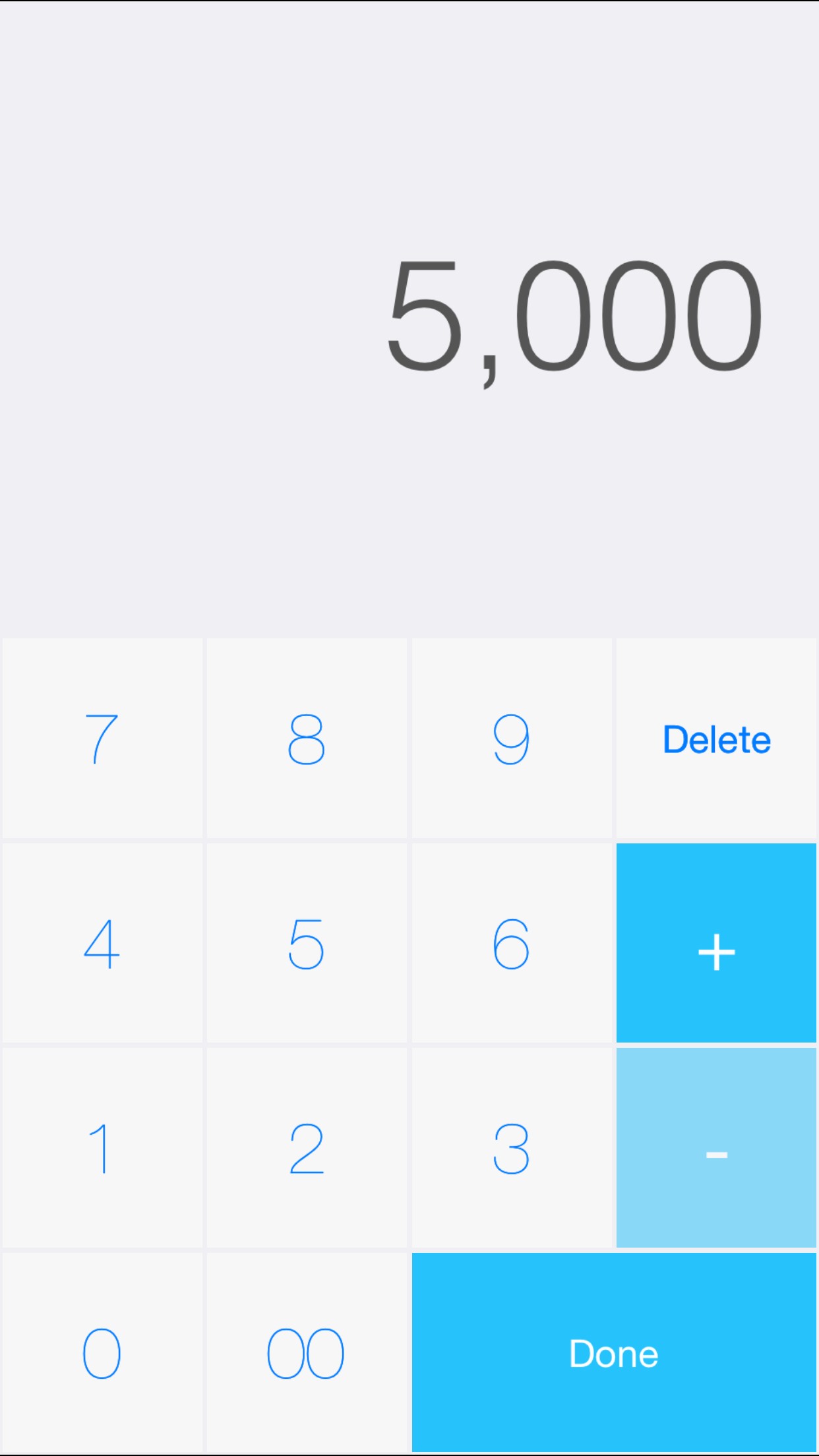Tap the 1 key
The image size is (819, 1456).
102,1148
